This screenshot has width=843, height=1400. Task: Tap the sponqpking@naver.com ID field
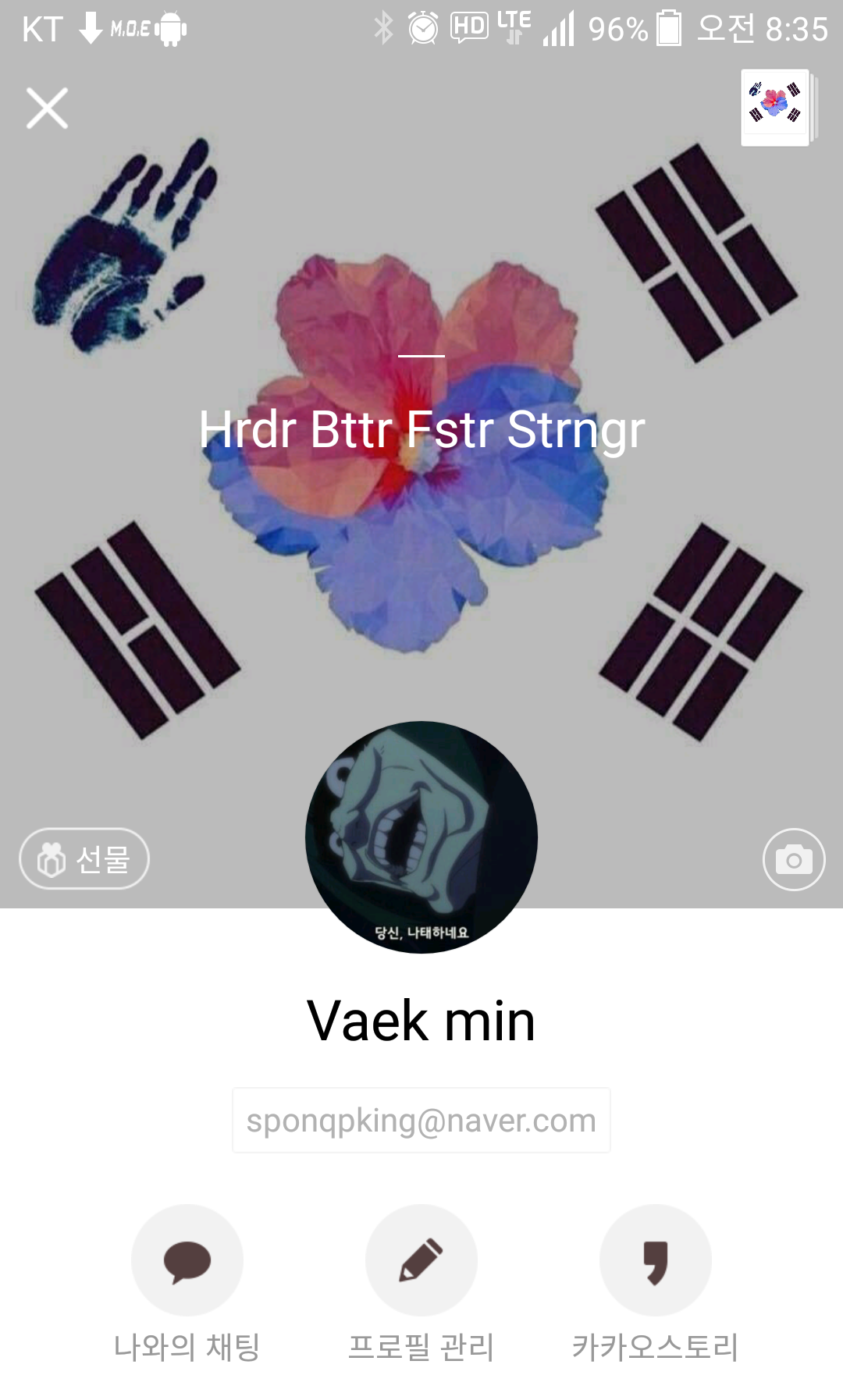click(421, 1120)
